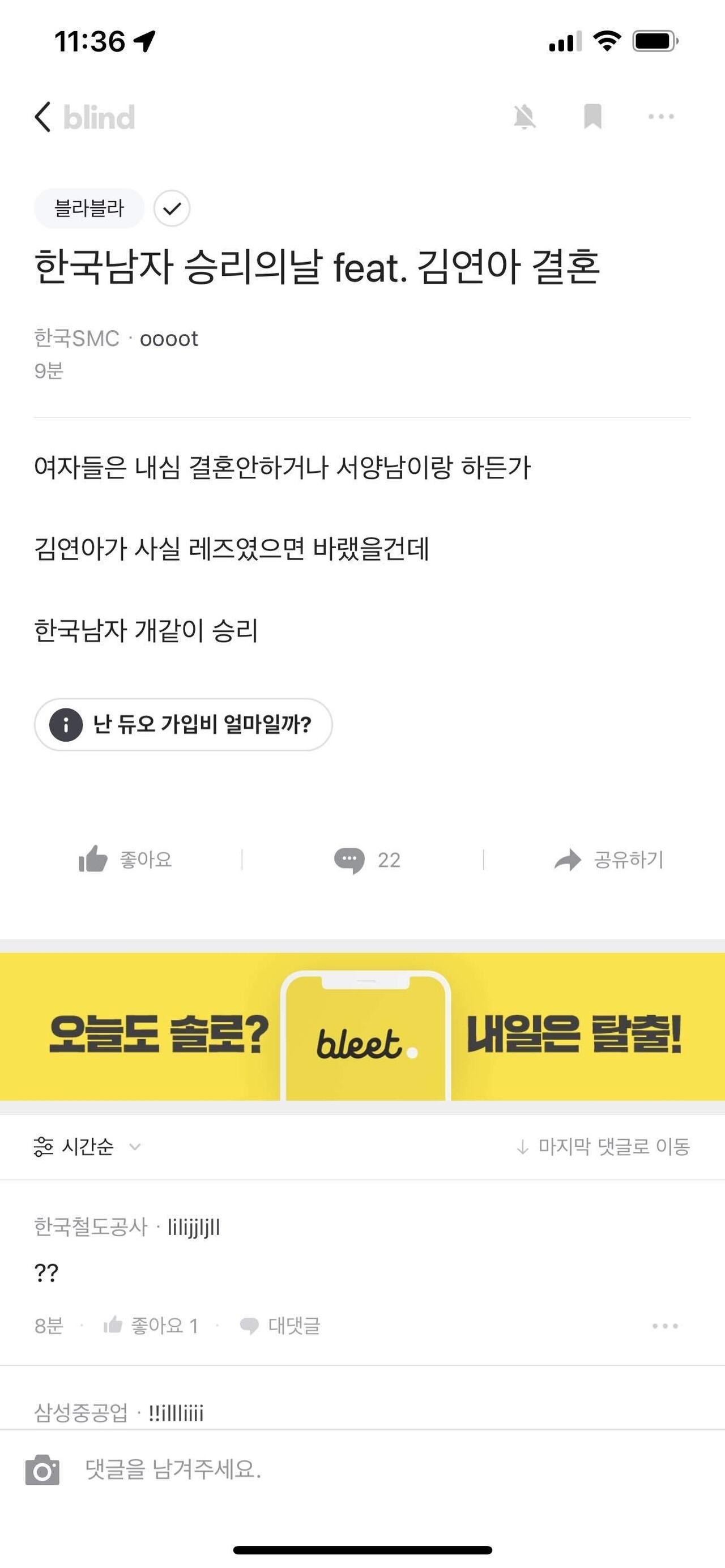Bookmark this post
This screenshot has height=1568, width=725.
pos(592,116)
